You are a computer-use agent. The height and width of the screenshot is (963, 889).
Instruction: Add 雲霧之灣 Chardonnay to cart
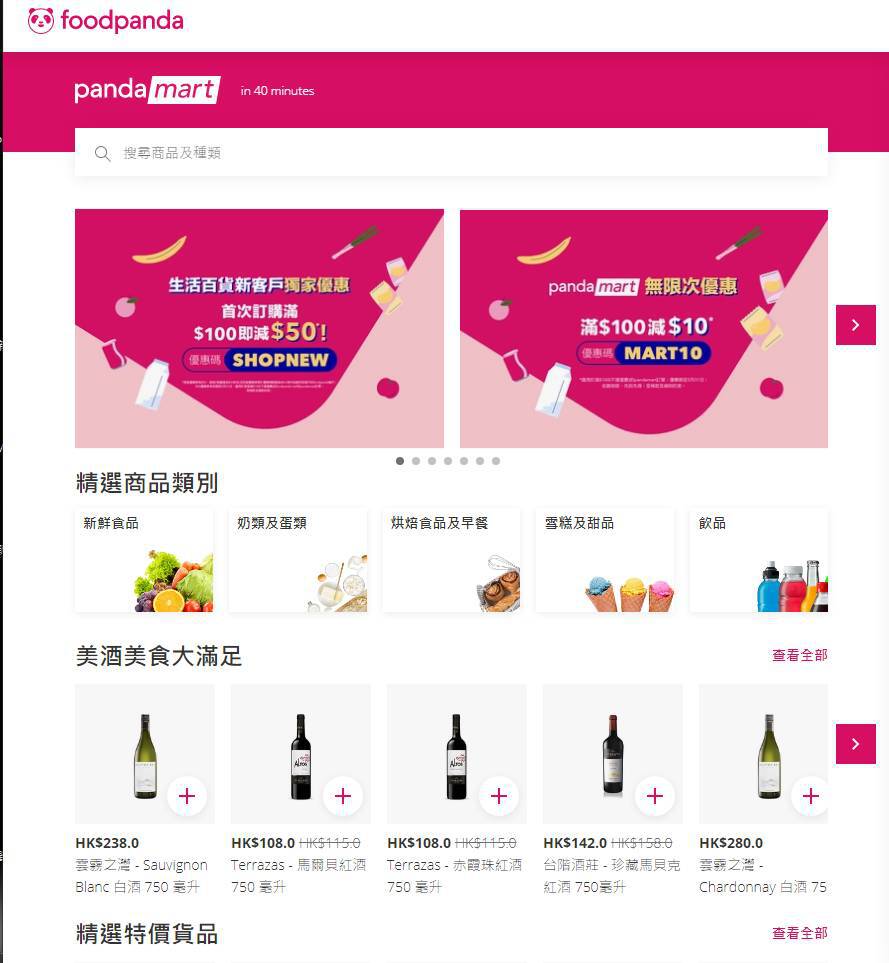pos(810,796)
